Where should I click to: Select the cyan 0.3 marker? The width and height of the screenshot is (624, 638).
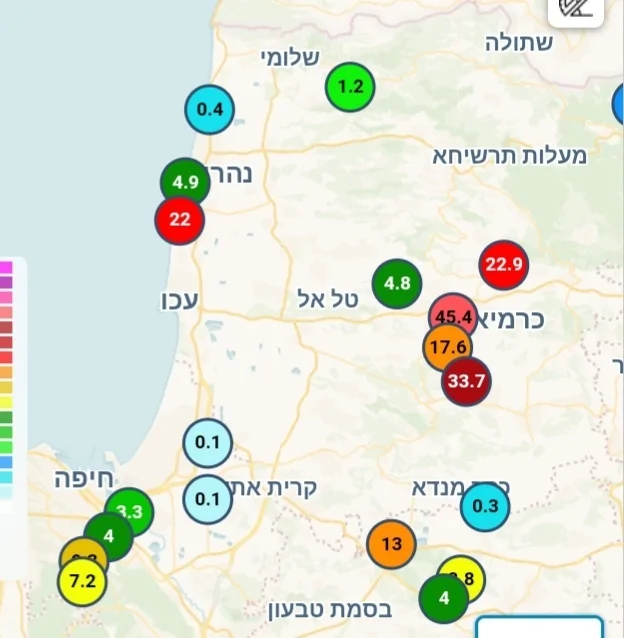pyautogui.click(x=485, y=506)
